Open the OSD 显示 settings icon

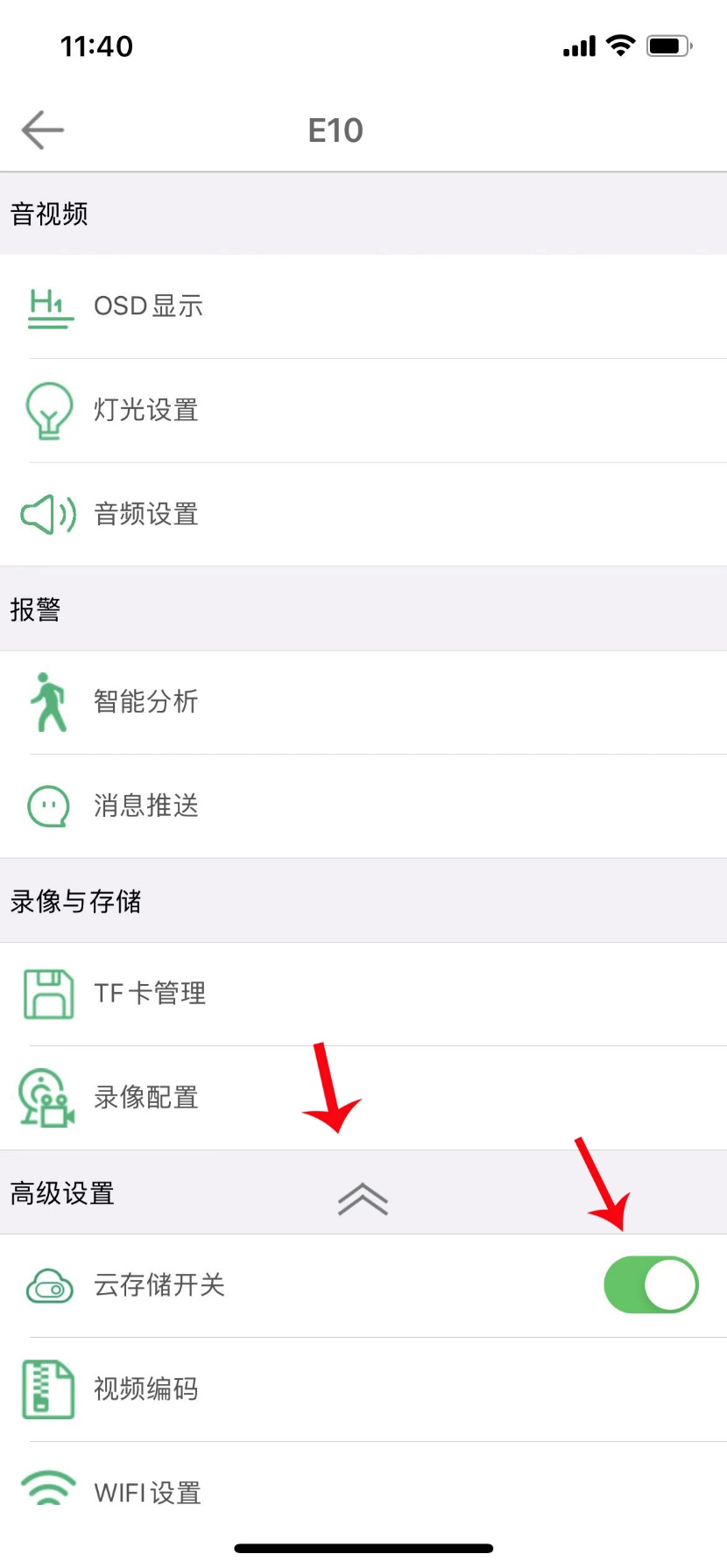pyautogui.click(x=50, y=306)
